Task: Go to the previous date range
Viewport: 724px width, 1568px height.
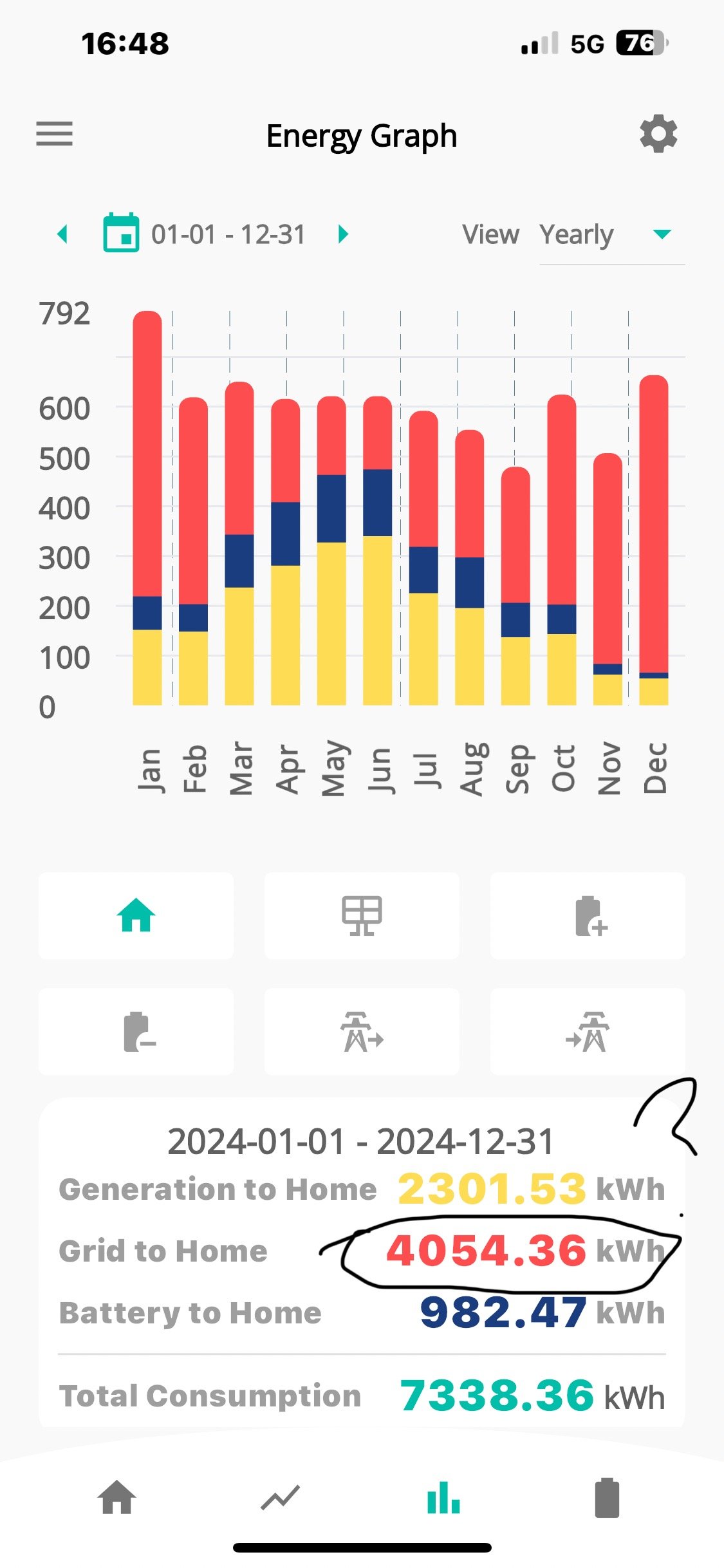Action: tap(62, 234)
